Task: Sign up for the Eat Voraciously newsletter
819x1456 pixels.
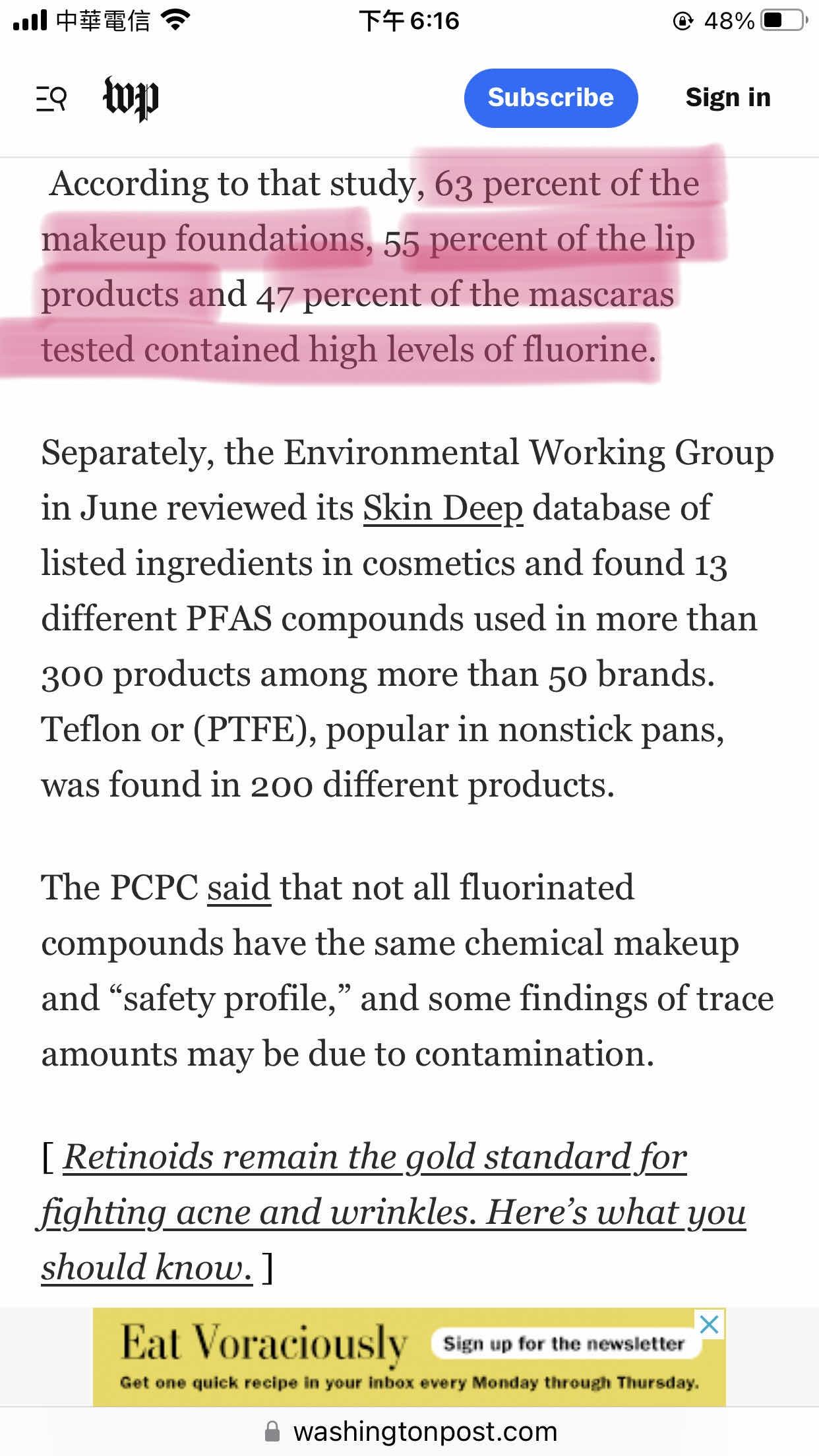Action: tap(564, 1343)
